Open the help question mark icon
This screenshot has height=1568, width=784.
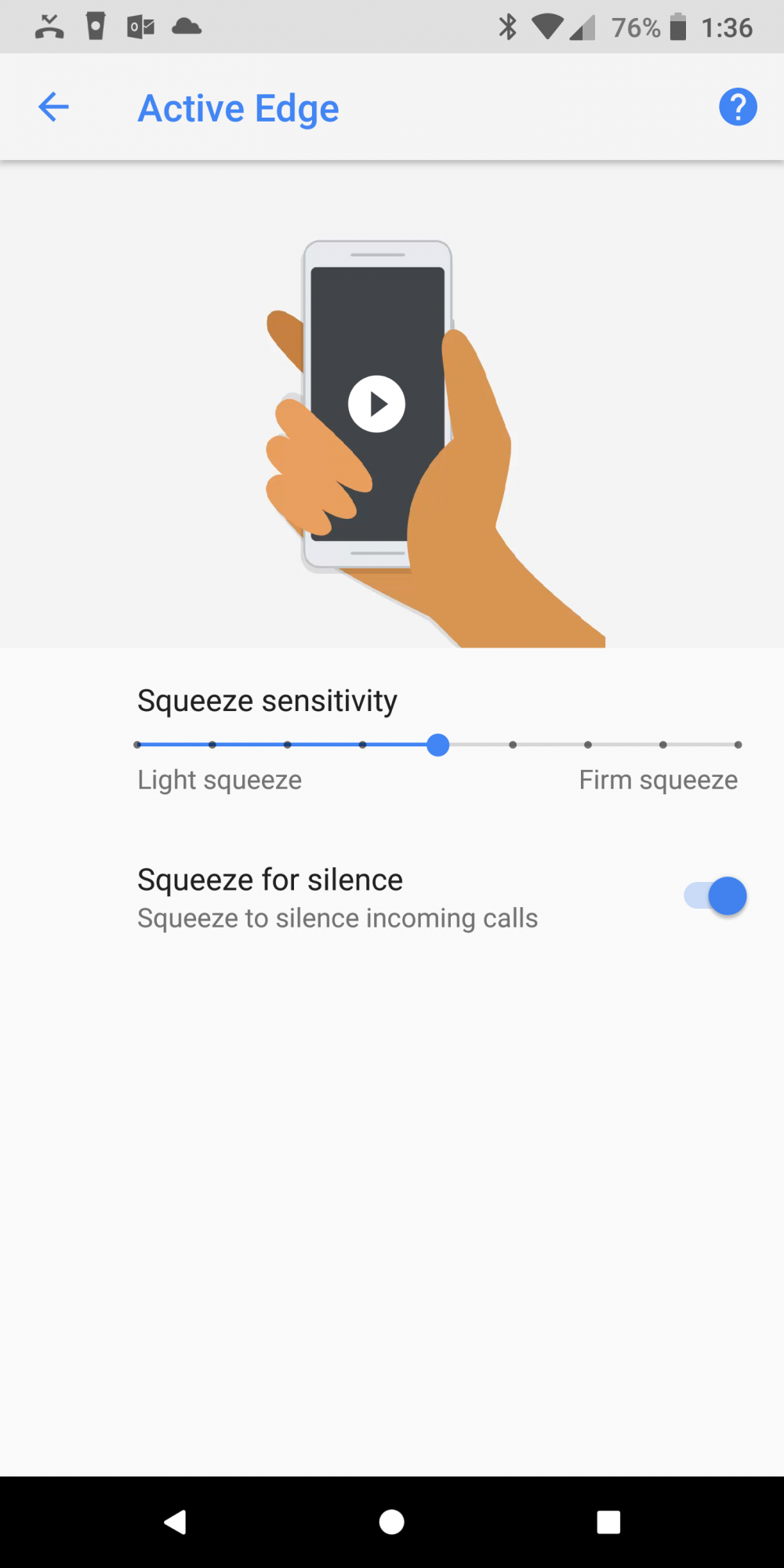(738, 107)
